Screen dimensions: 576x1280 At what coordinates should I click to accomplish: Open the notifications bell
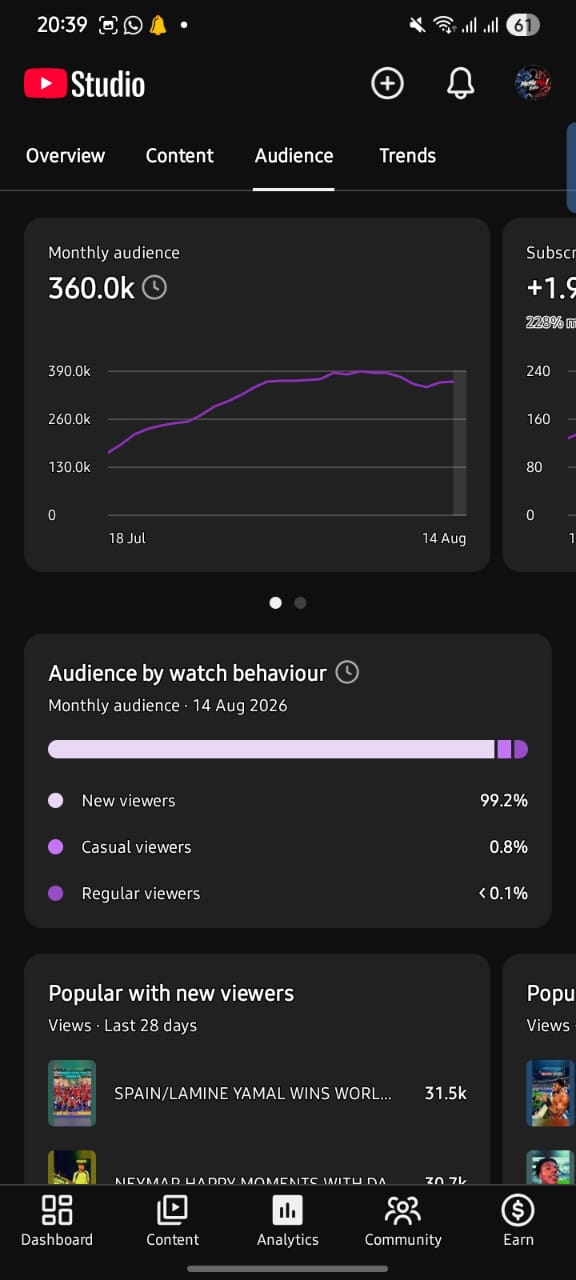point(460,84)
